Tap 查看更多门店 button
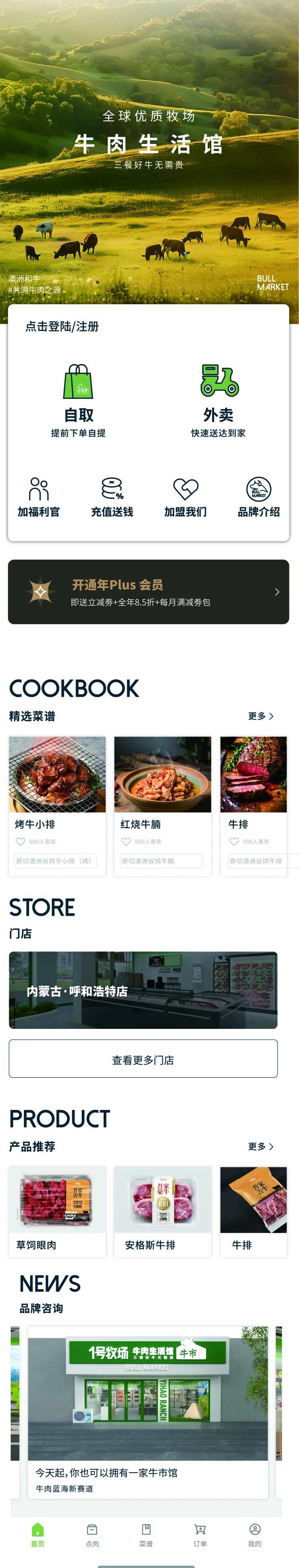Screen dimensions: 299x1568 coord(143,1060)
